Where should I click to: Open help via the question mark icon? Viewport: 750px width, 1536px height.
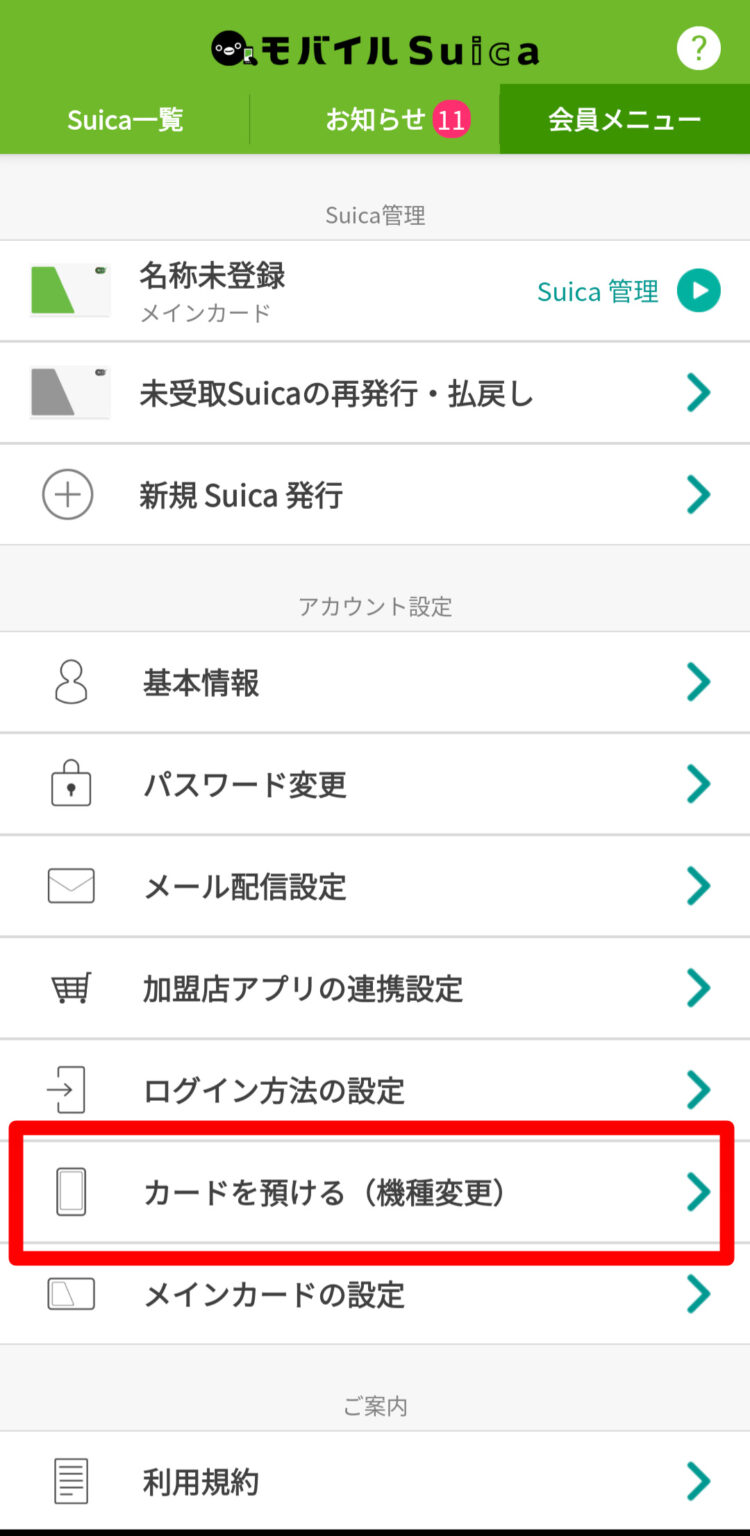(x=699, y=48)
